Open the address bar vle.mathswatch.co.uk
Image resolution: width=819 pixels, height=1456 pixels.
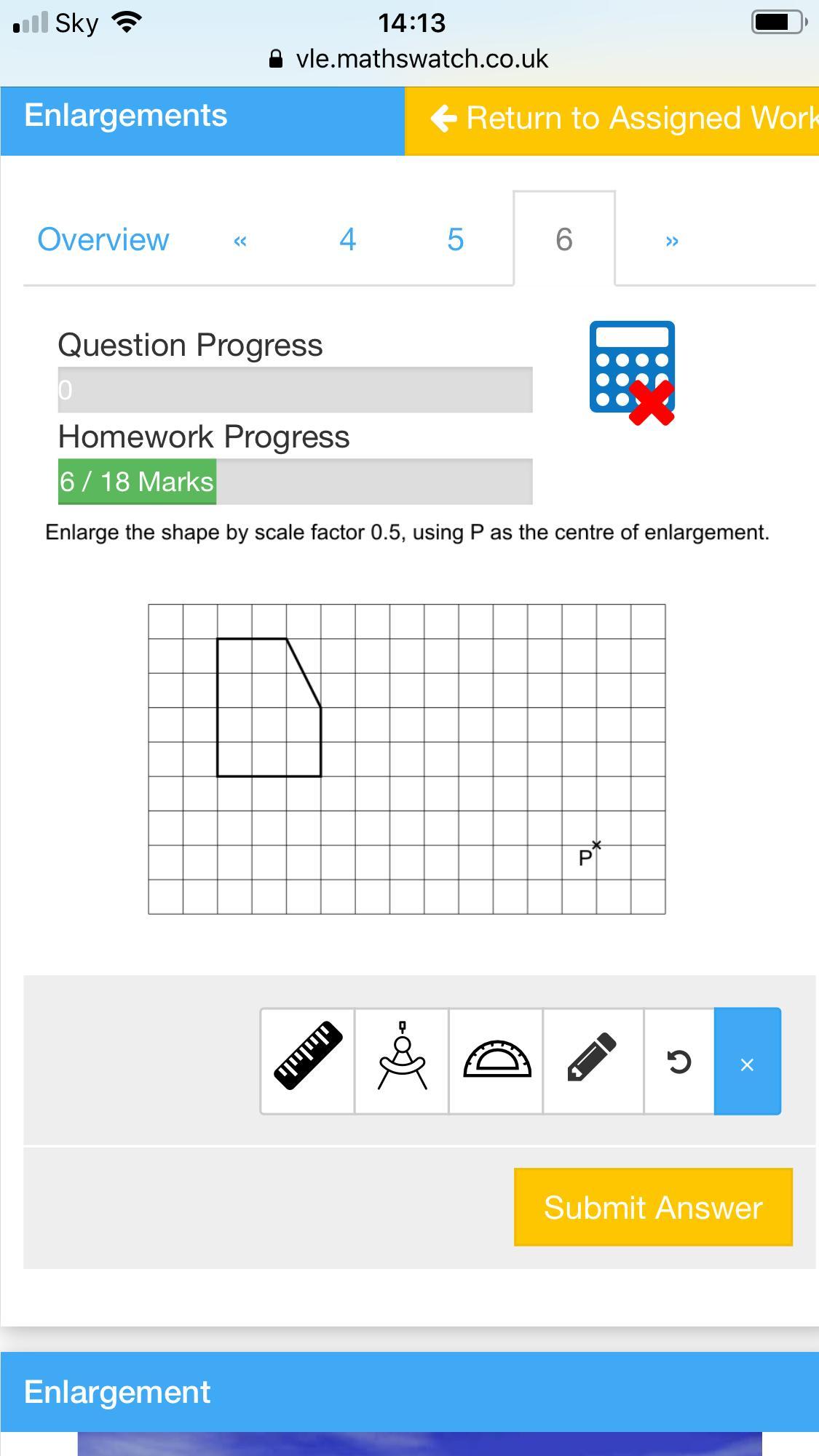[x=409, y=59]
